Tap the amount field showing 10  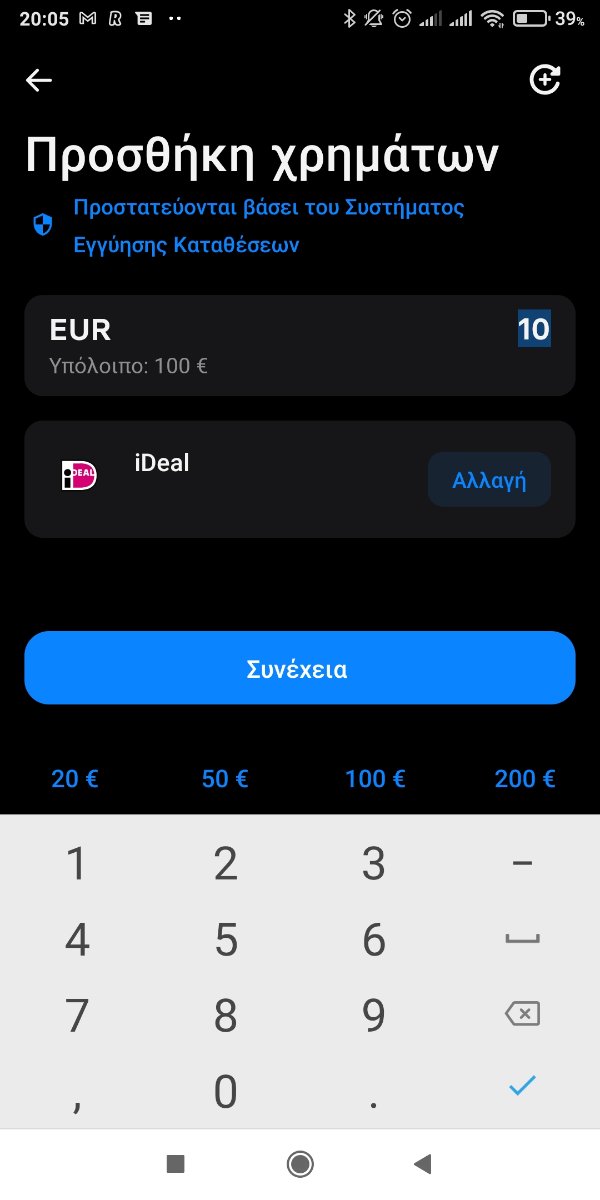(534, 330)
